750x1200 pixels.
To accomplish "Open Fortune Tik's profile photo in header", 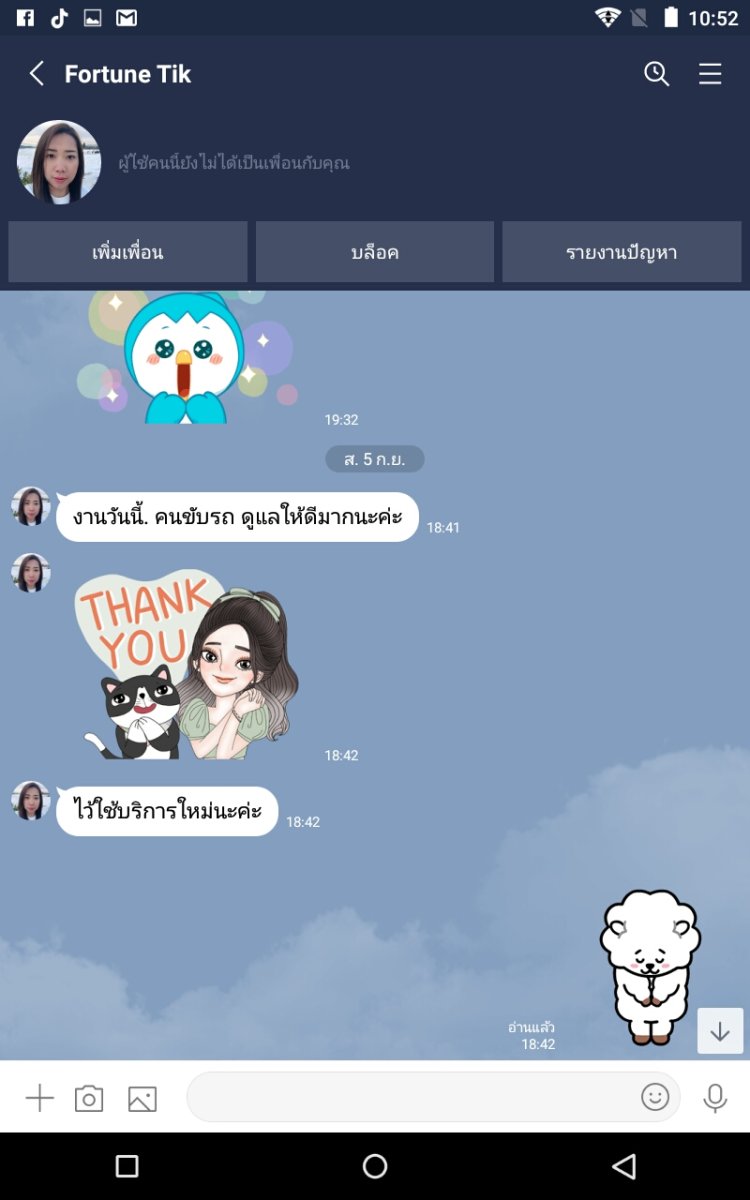I will pyautogui.click(x=59, y=162).
